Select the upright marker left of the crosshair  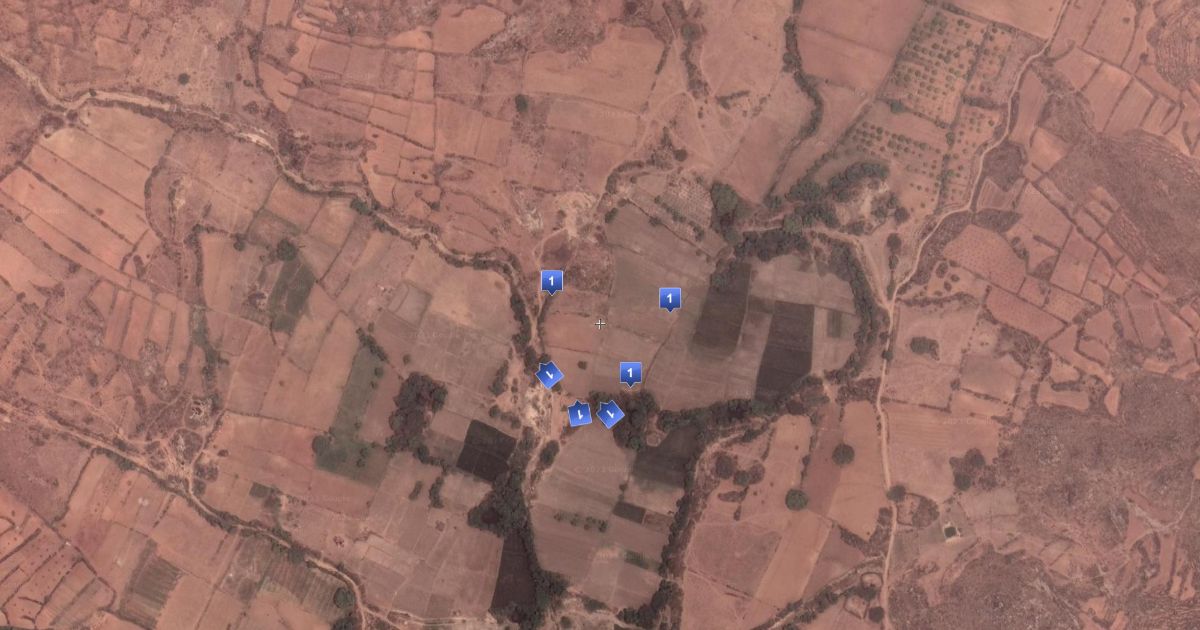coord(551,281)
